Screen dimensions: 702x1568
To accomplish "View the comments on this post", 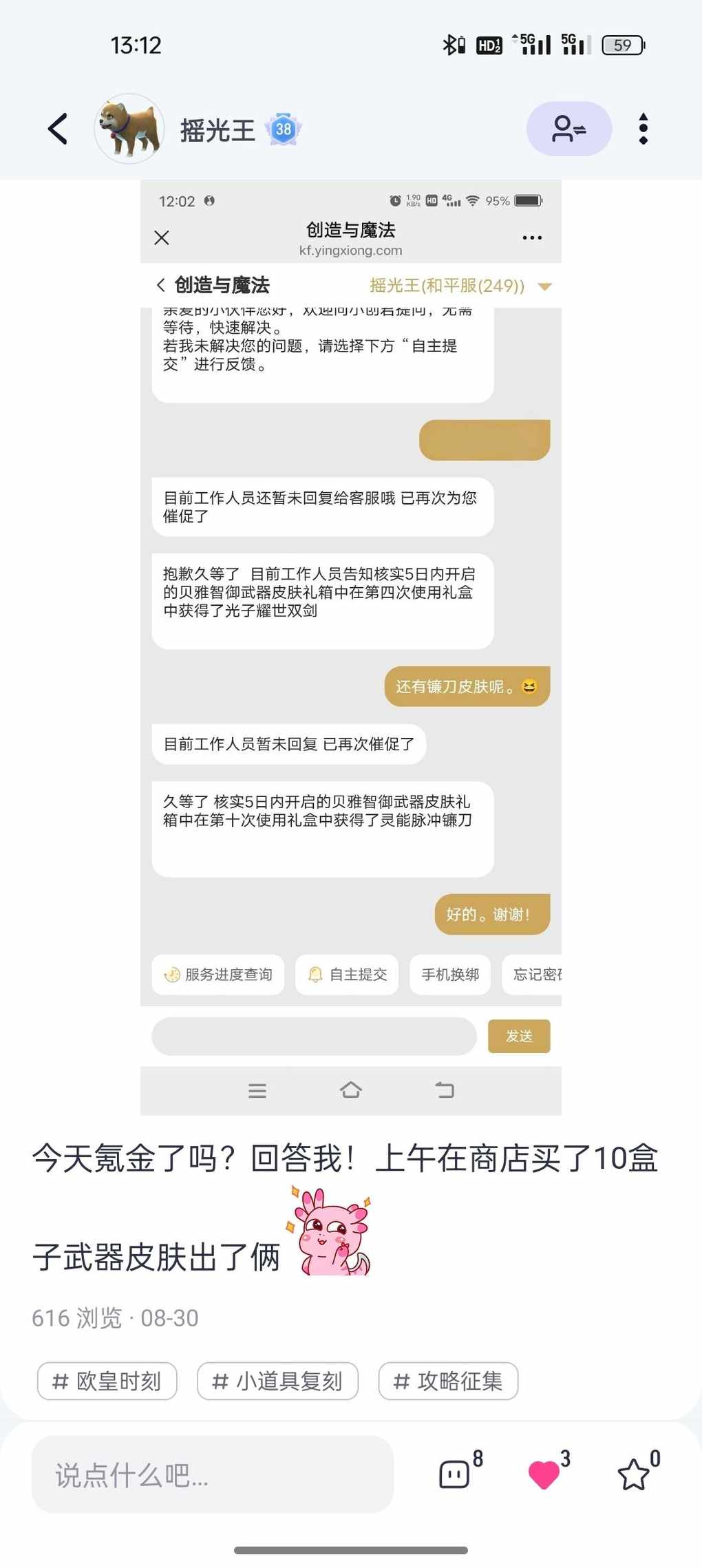I will point(455,1473).
